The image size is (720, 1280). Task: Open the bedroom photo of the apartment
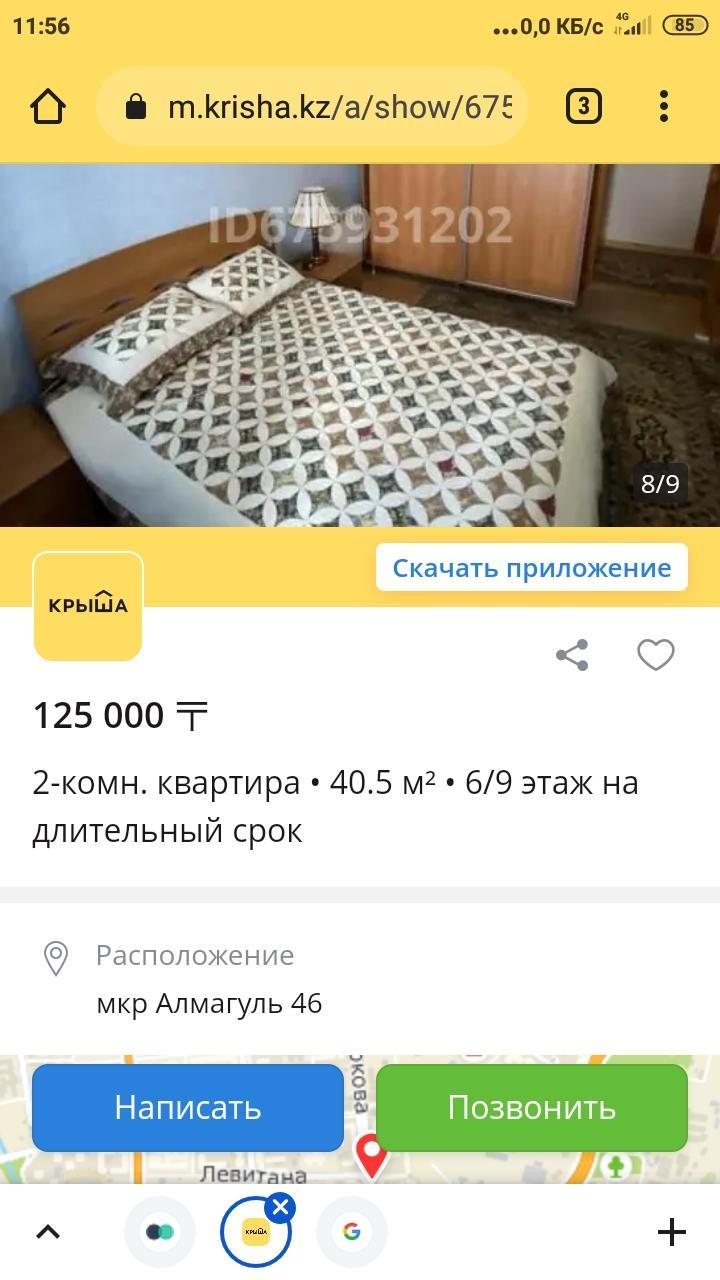point(360,345)
